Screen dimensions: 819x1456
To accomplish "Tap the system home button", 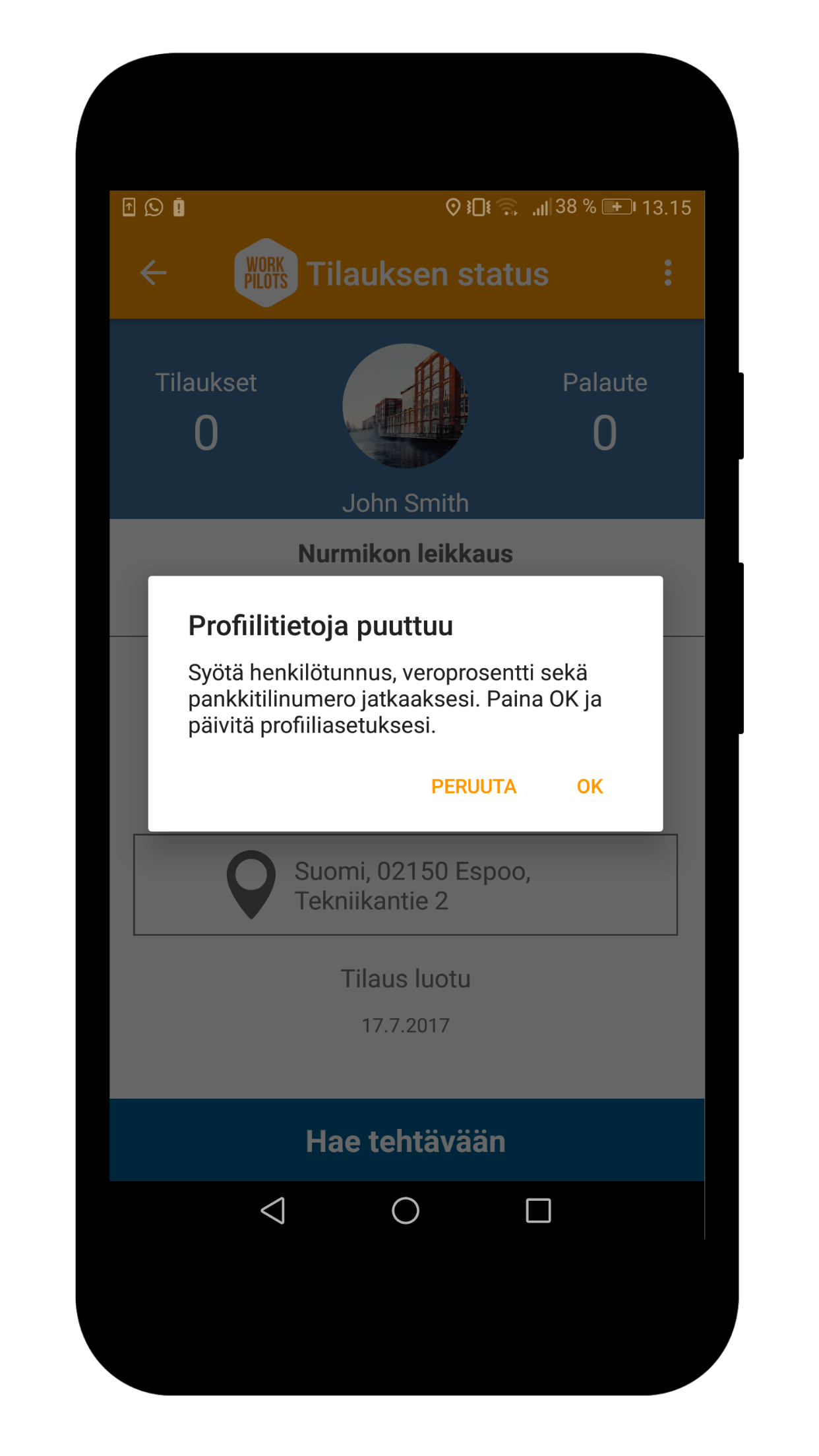I will (406, 1211).
